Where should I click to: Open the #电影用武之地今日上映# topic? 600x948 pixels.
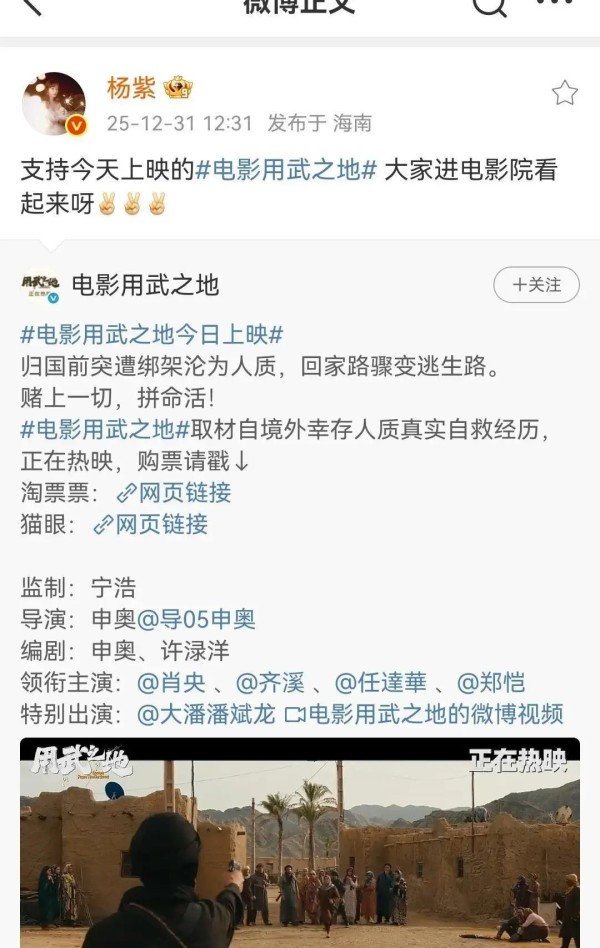tap(152, 334)
